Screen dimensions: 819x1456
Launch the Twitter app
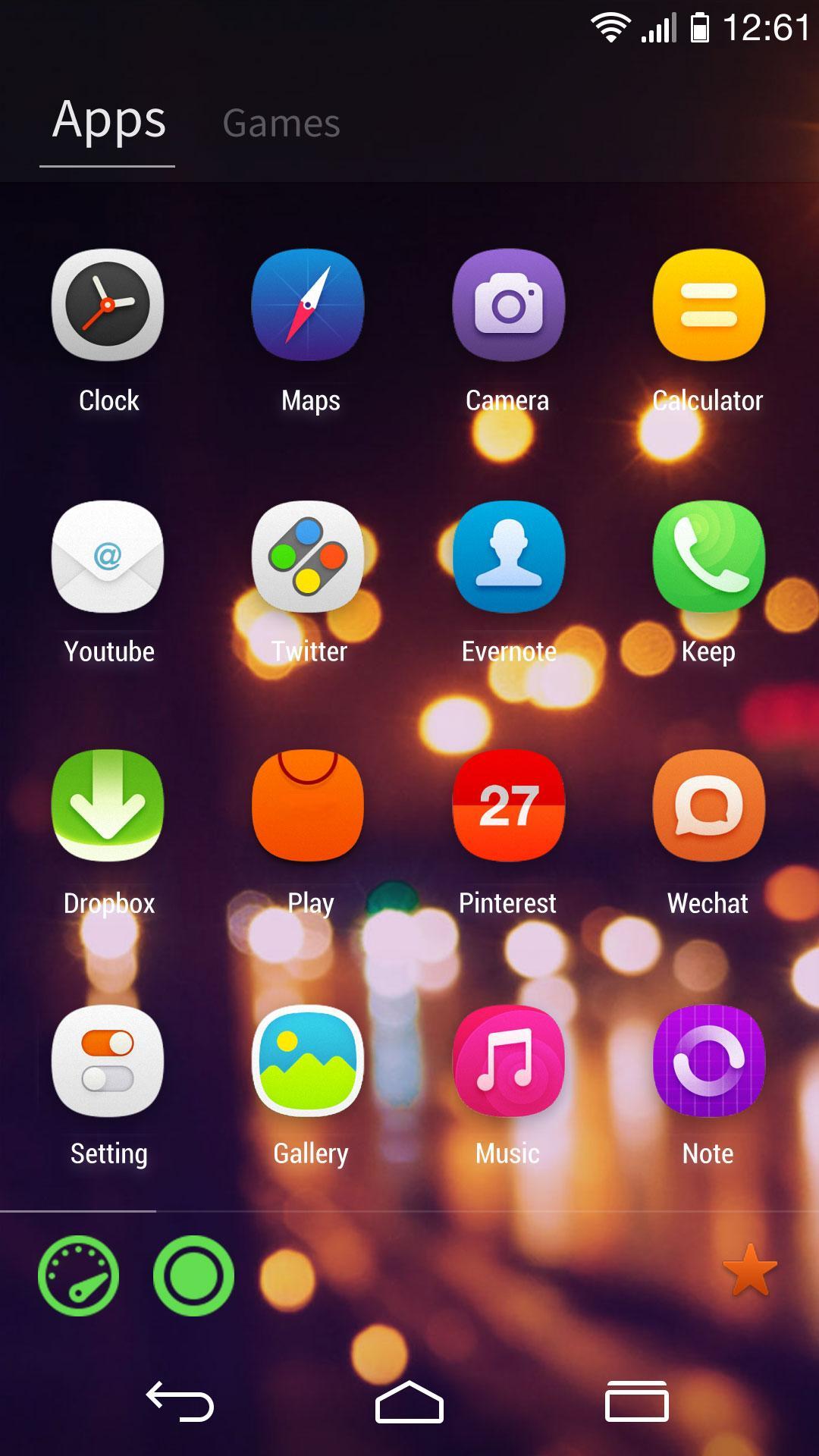[x=309, y=557]
